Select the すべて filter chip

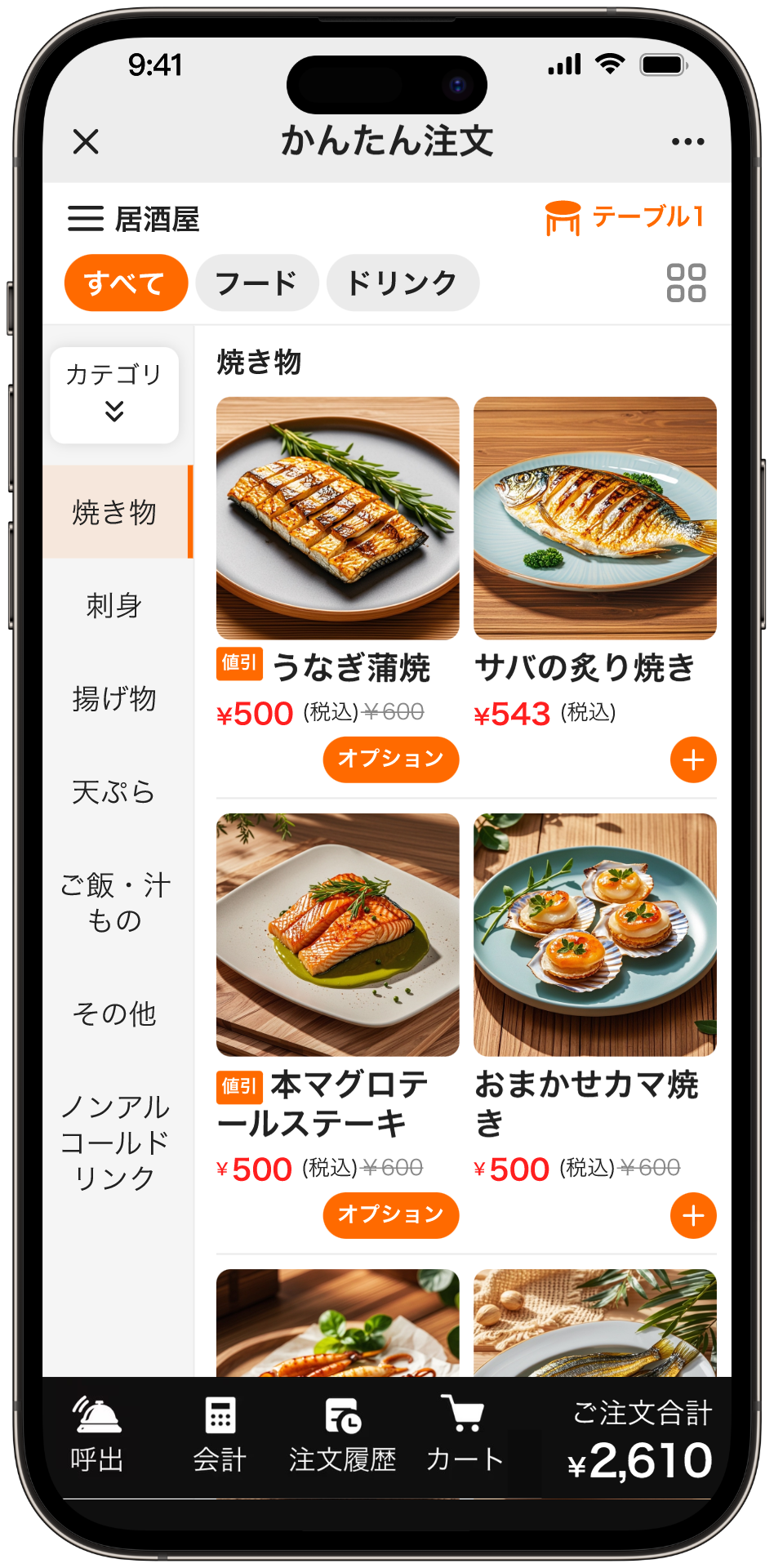(x=126, y=283)
